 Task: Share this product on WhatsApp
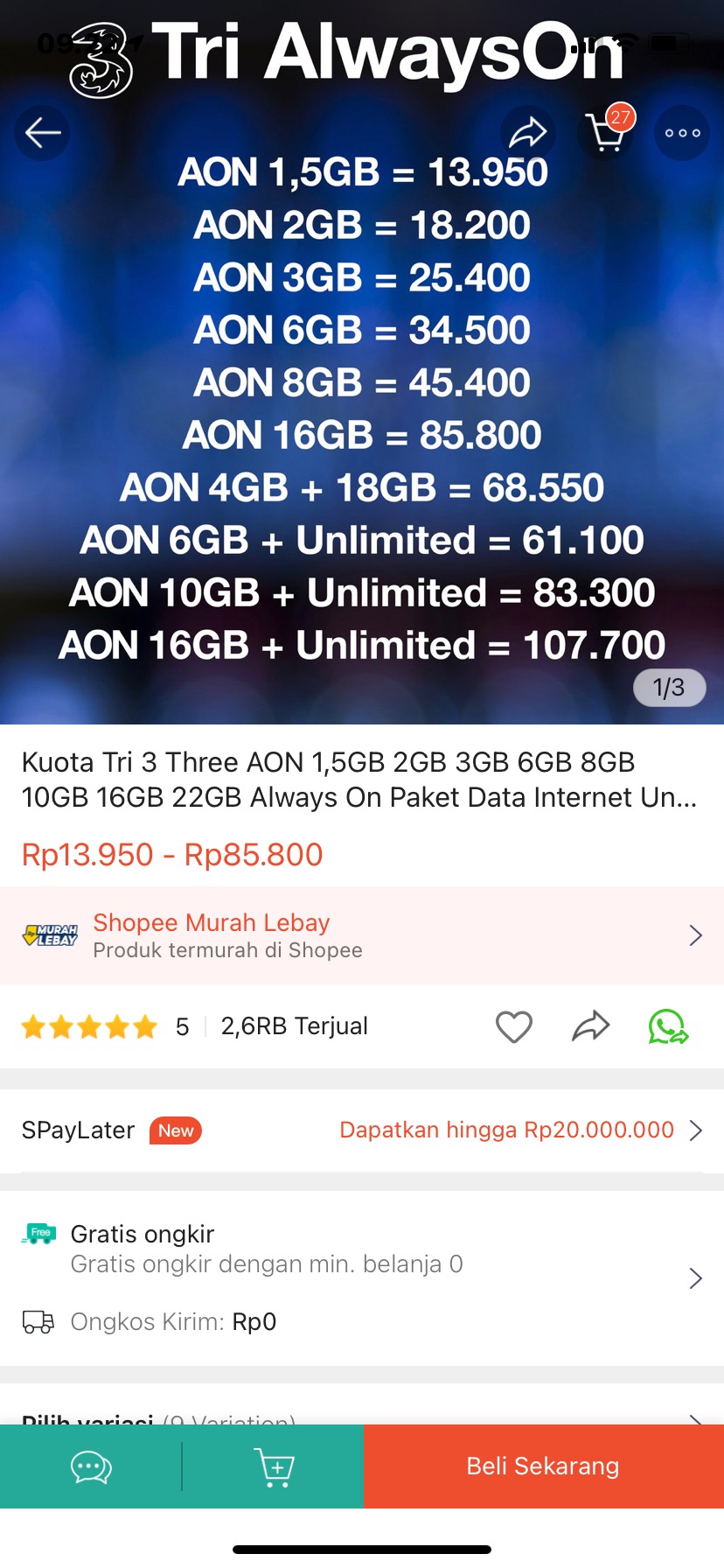pos(668,1026)
